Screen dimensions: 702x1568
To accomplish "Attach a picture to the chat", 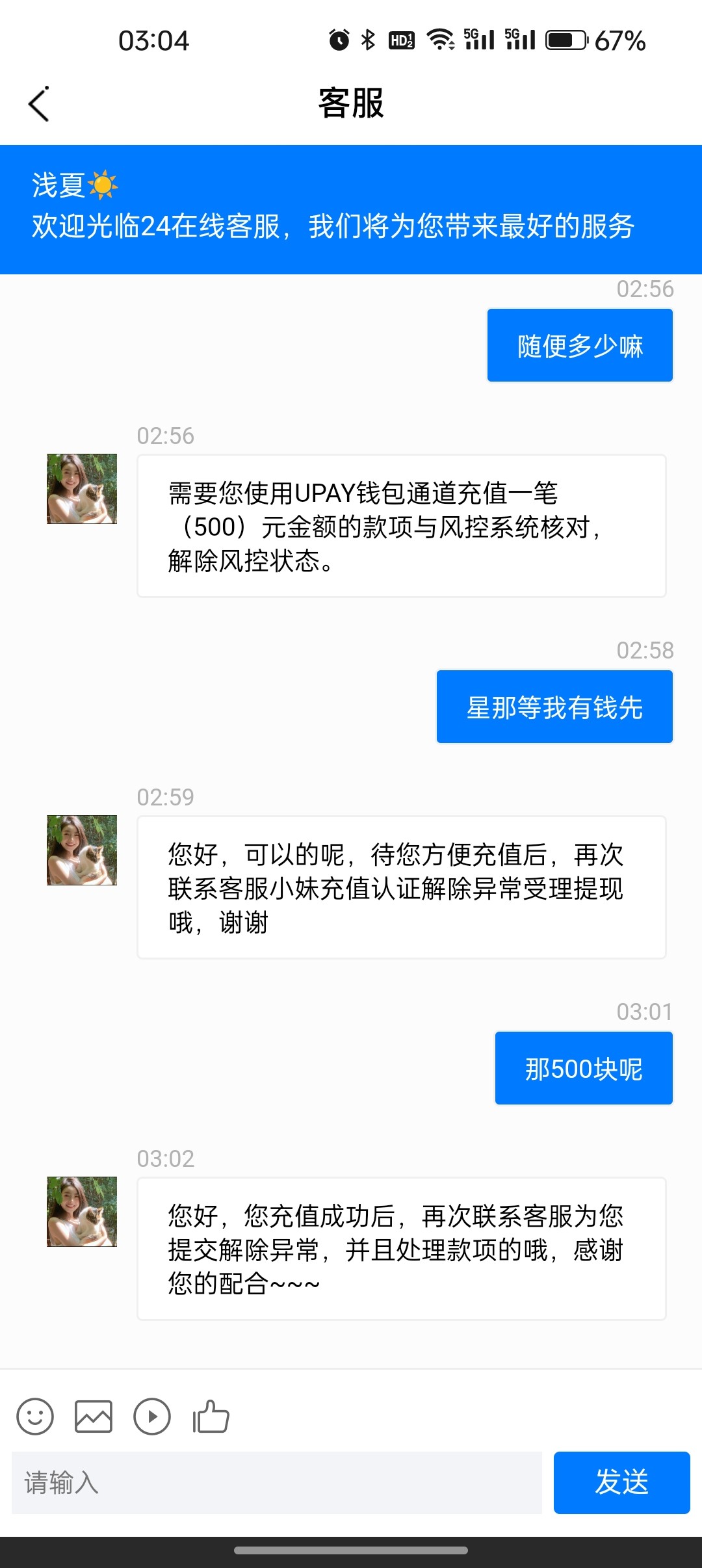I will (94, 1417).
